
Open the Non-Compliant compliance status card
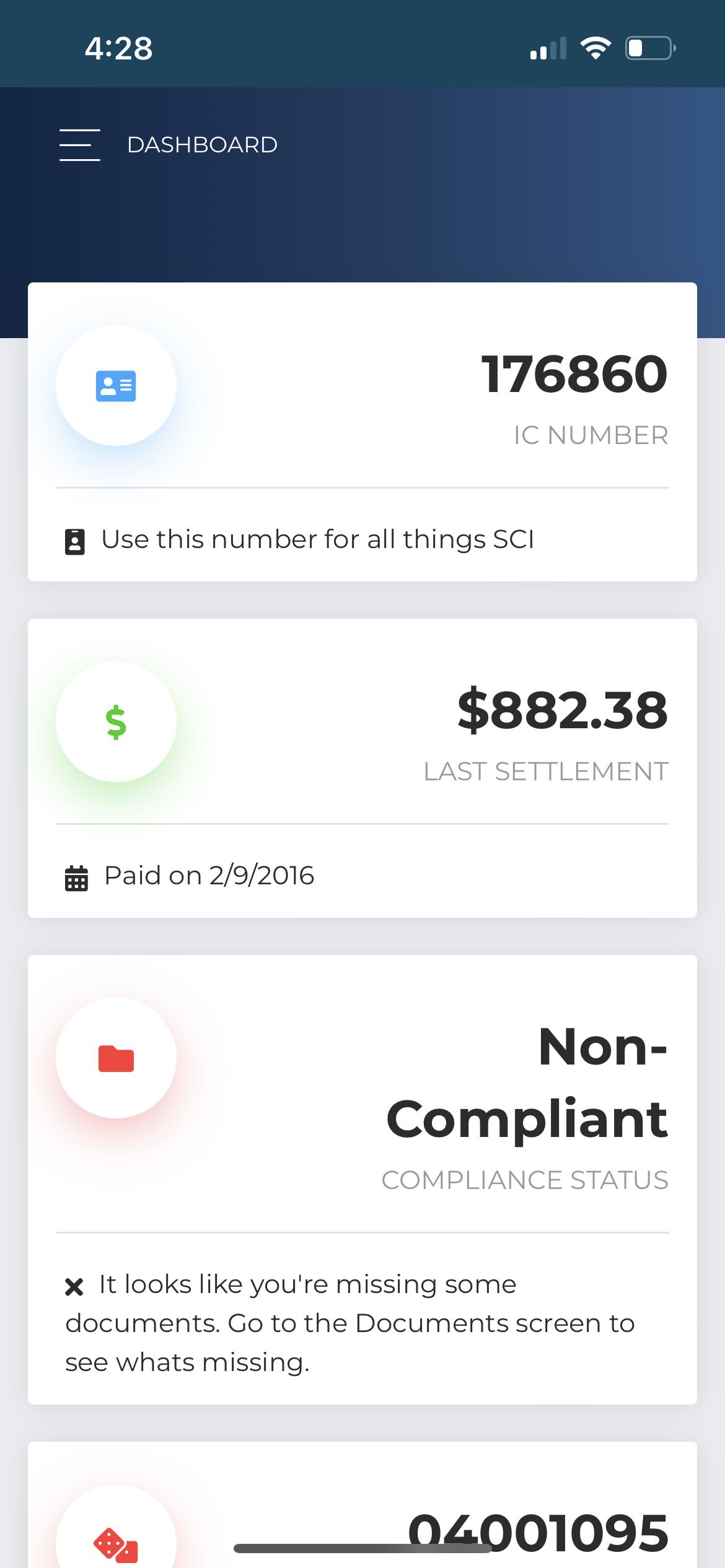[x=362, y=1180]
